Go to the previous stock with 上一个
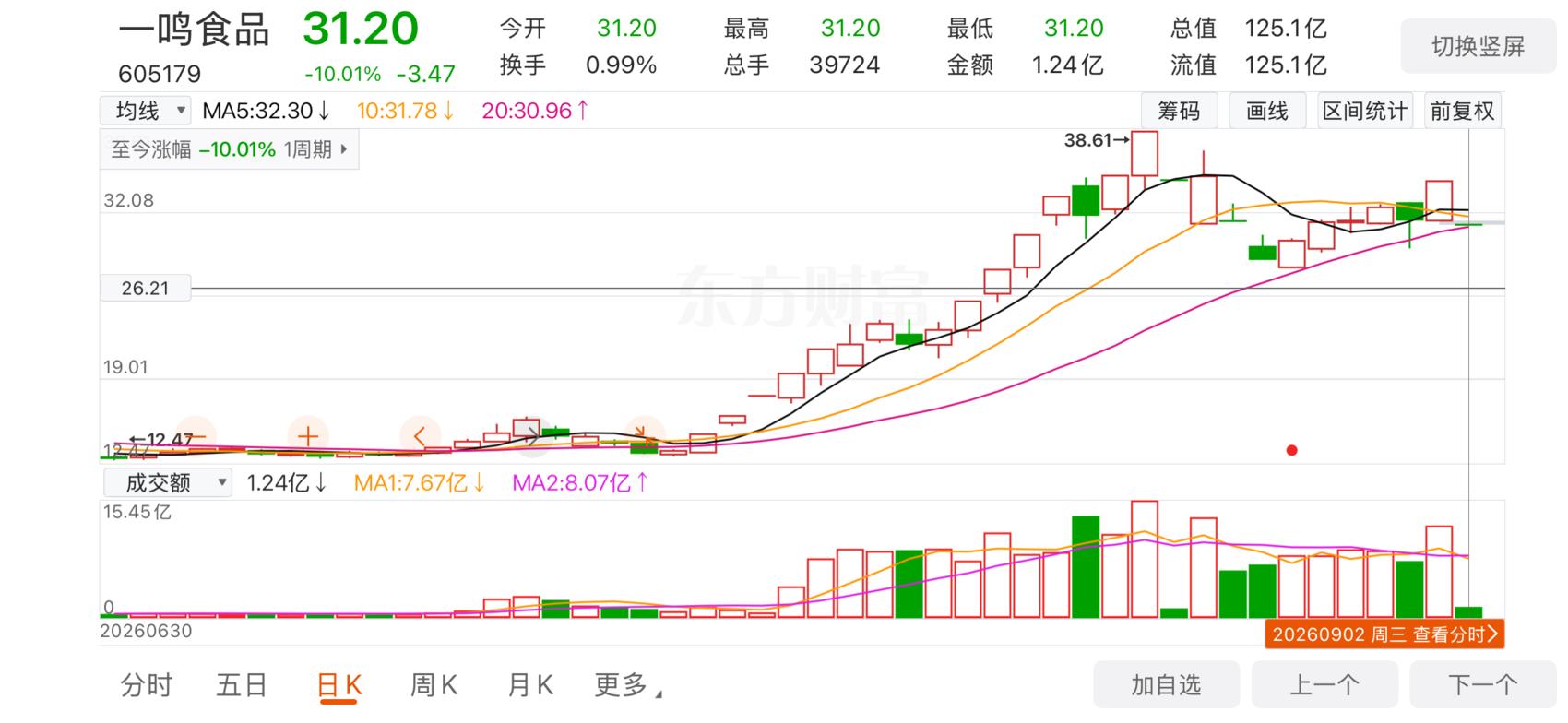Screen dimensions: 1568x723 coord(1324,685)
